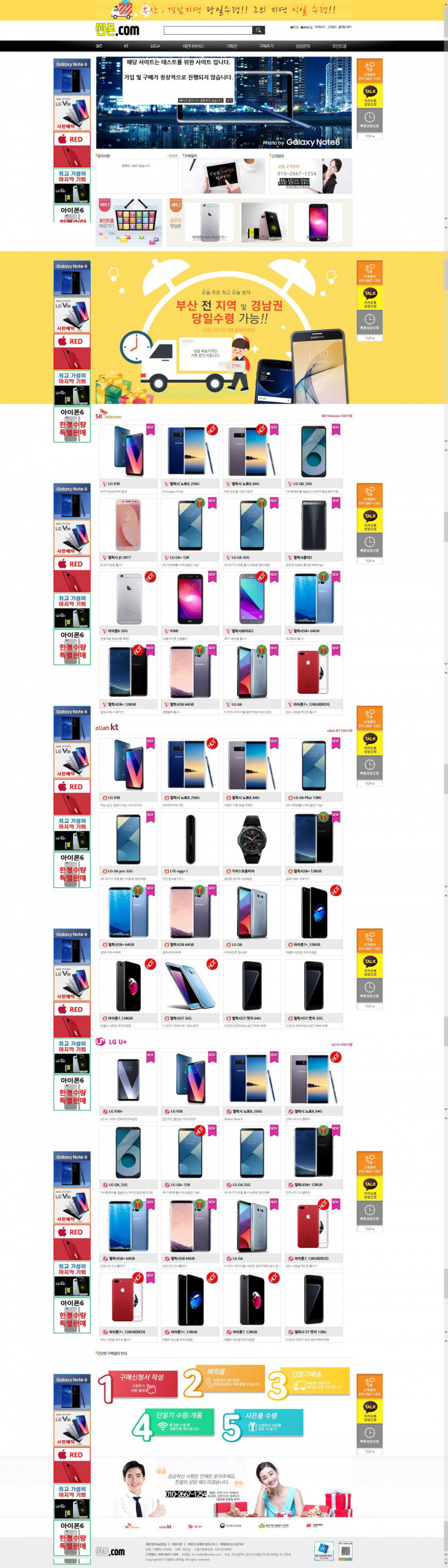Image resolution: width=448 pixels, height=1568 pixels.
Task: Open the SKT menu in the navigation bar
Action: [x=99, y=47]
